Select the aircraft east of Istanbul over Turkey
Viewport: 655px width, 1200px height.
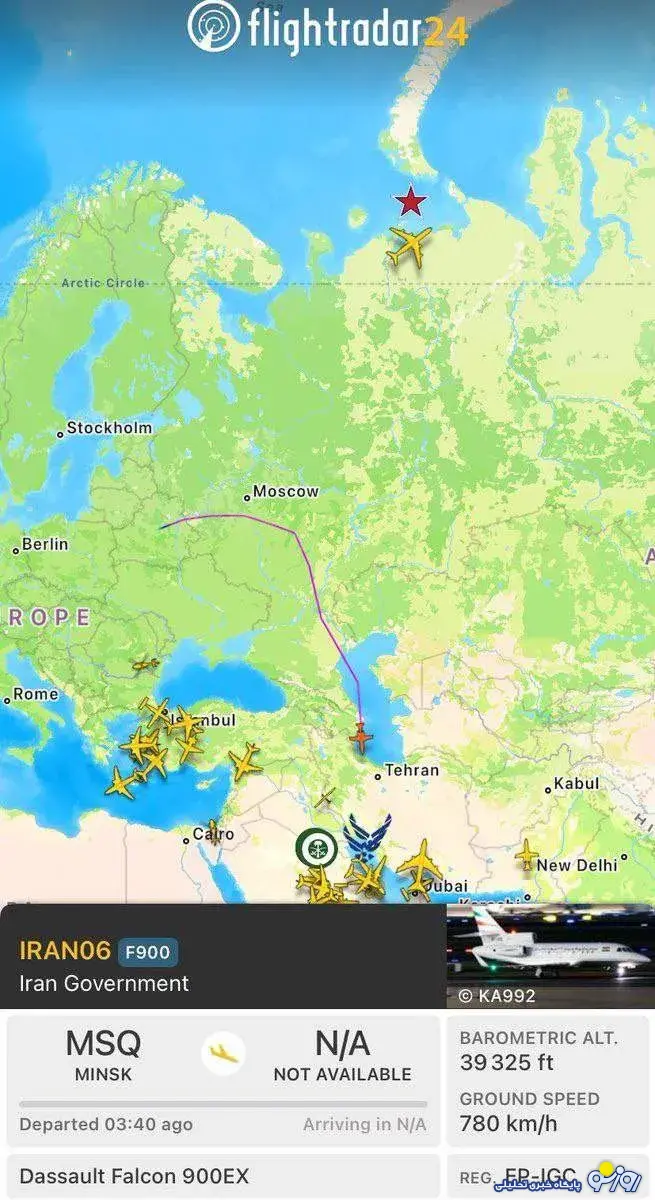244,761
